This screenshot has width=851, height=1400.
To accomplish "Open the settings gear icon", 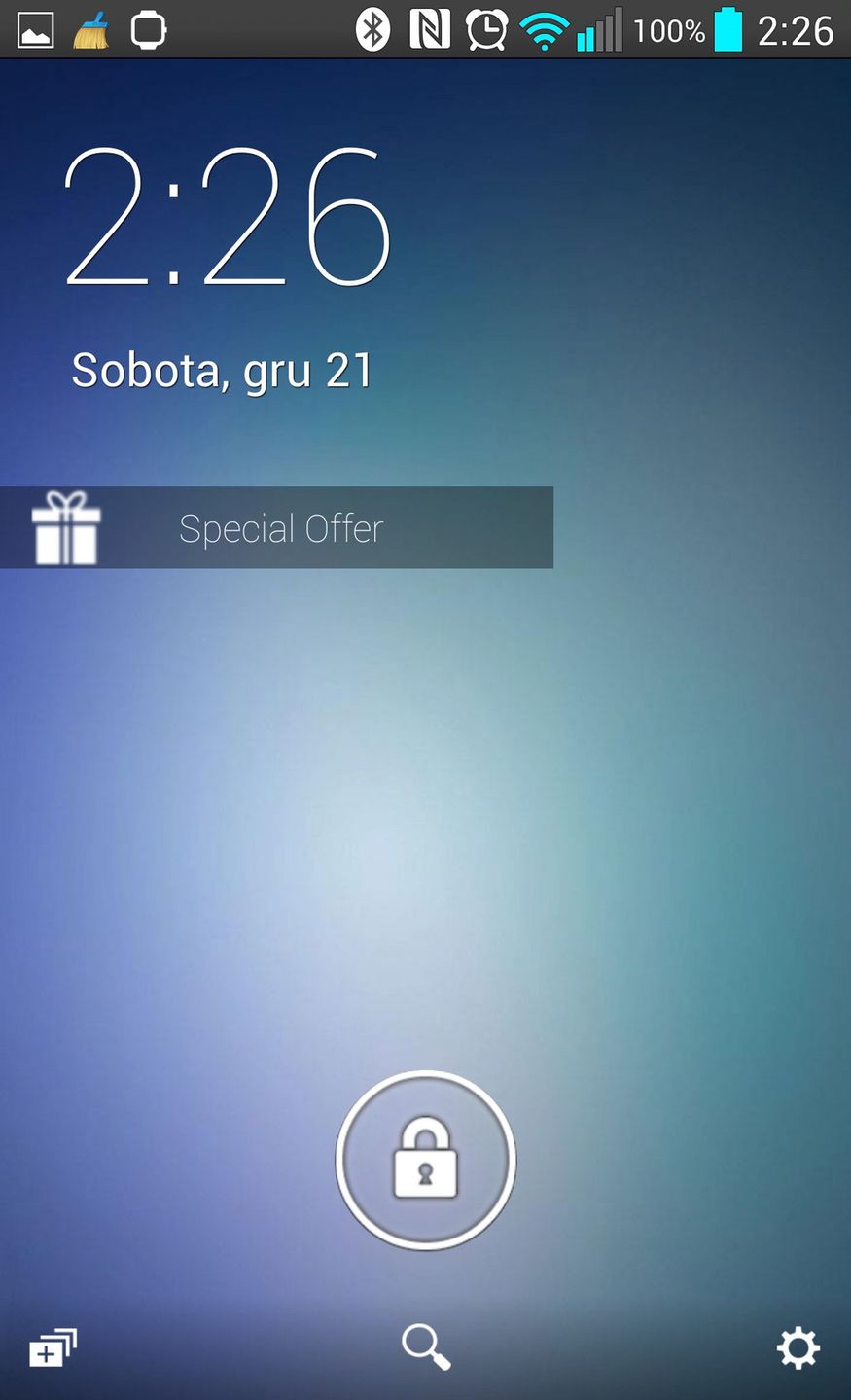I will point(798,1348).
